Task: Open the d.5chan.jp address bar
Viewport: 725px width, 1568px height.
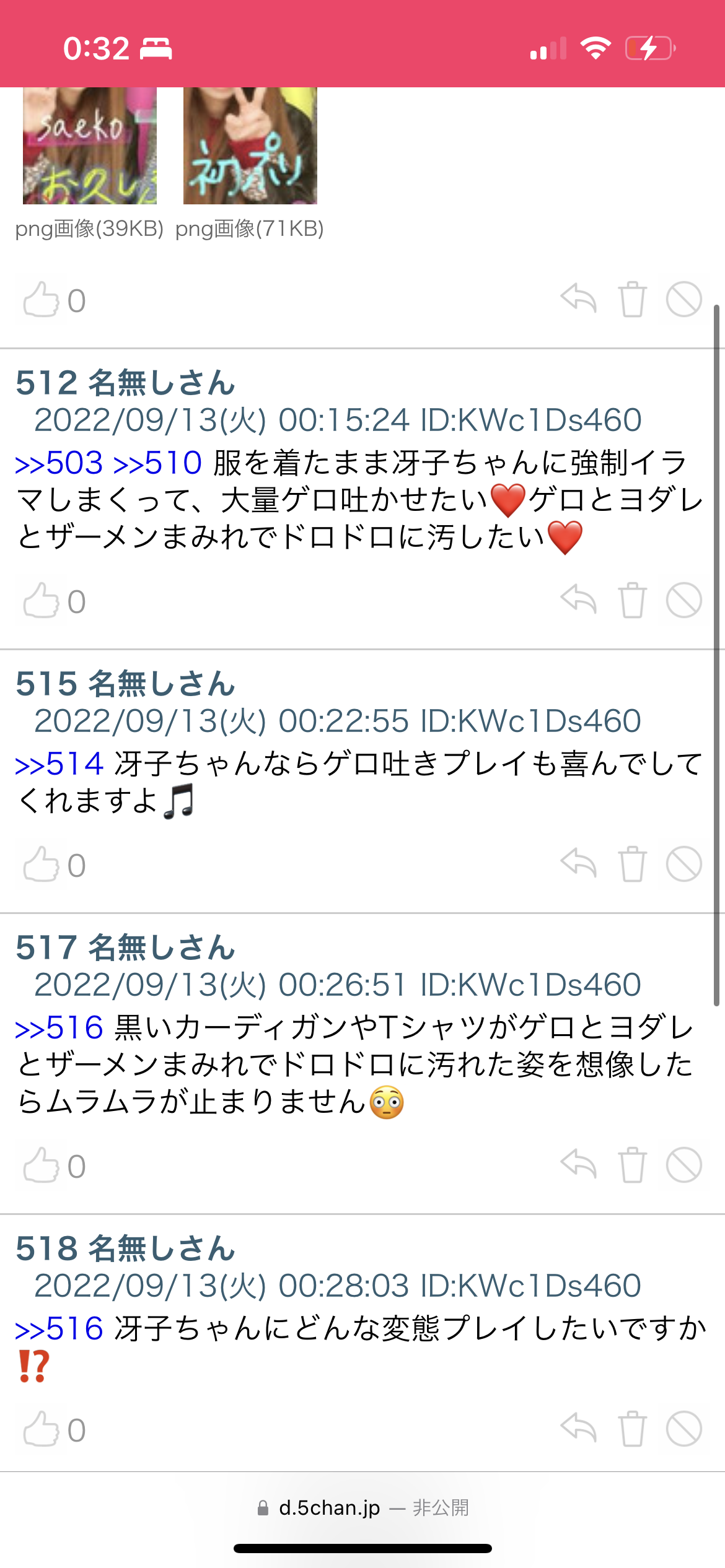Action: (362, 1507)
